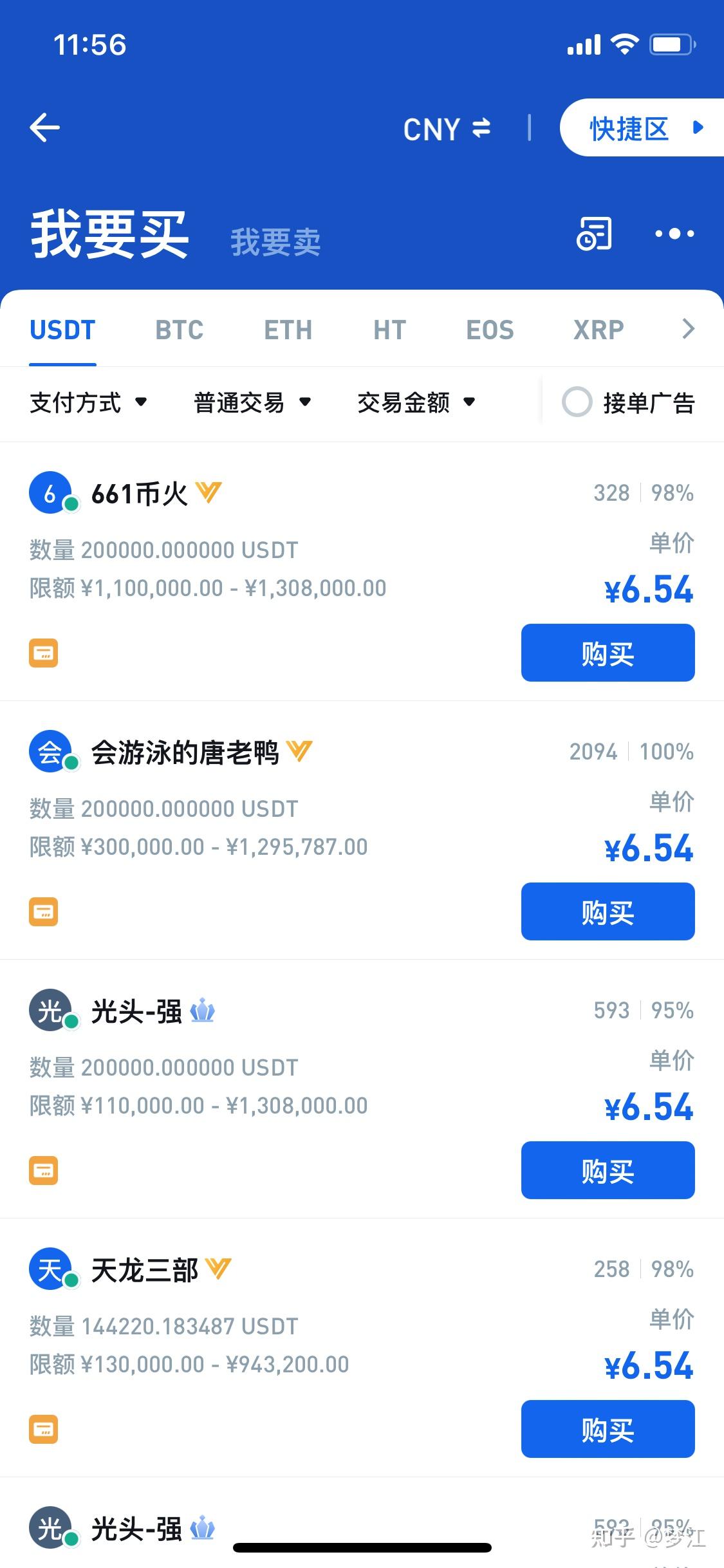View bank card payment icon under 661币火
This screenshot has height=1568, width=724.
43,653
